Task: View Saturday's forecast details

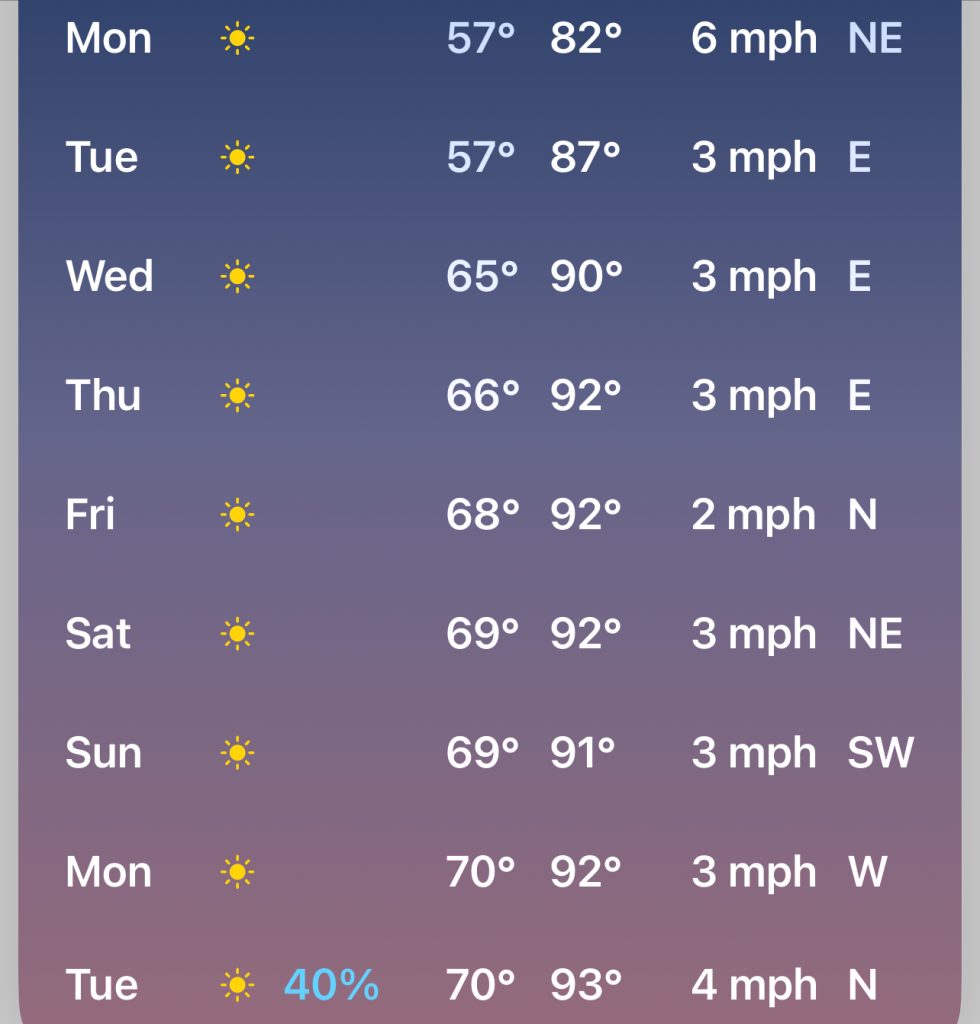Action: pyautogui.click(x=489, y=633)
